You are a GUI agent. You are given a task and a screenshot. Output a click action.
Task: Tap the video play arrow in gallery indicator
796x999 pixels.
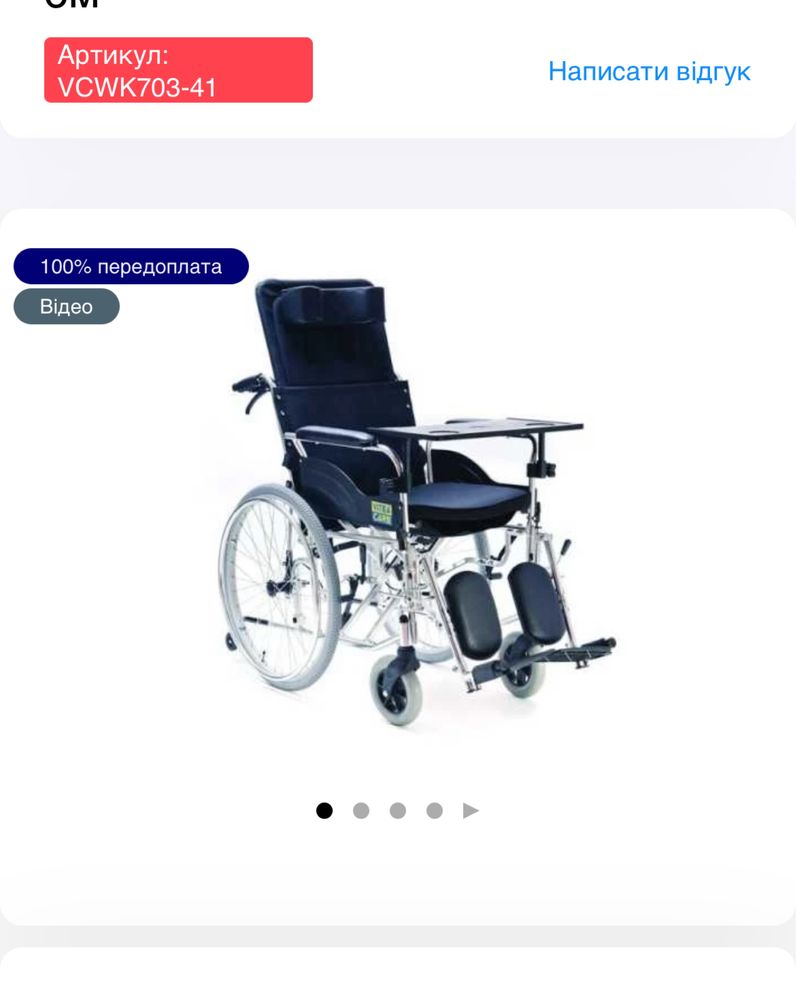471,810
